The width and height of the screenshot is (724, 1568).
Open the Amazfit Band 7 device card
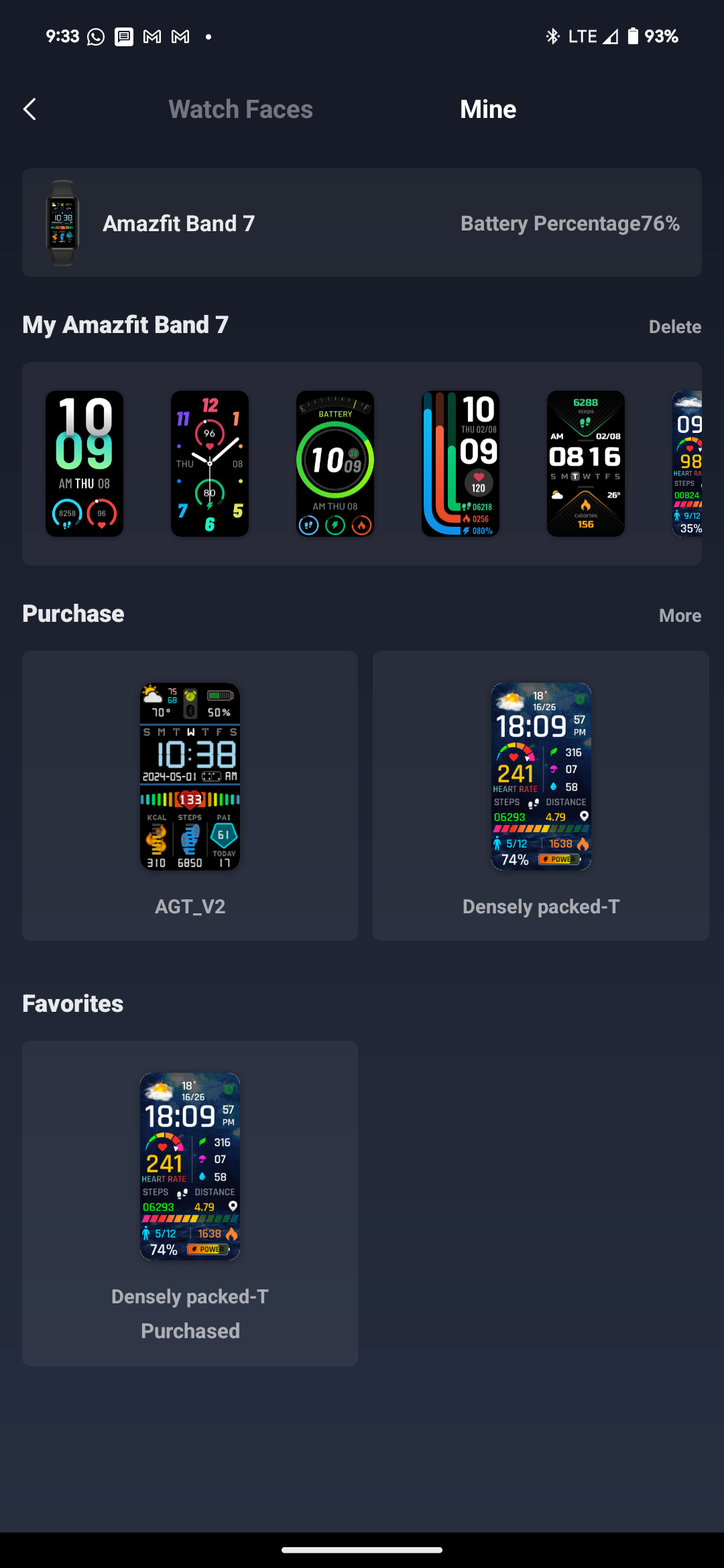pyautogui.click(x=362, y=223)
